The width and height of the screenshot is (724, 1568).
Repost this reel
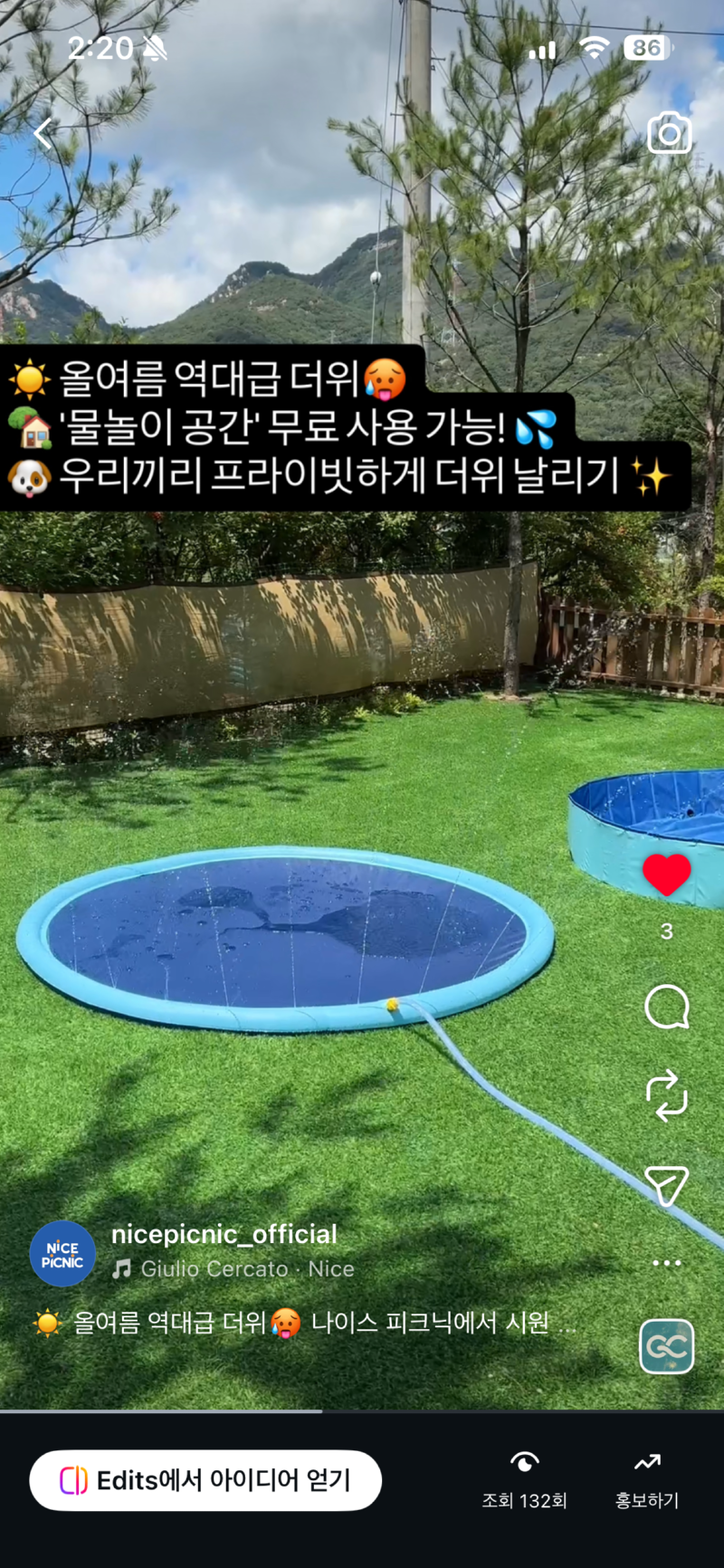667,1095
